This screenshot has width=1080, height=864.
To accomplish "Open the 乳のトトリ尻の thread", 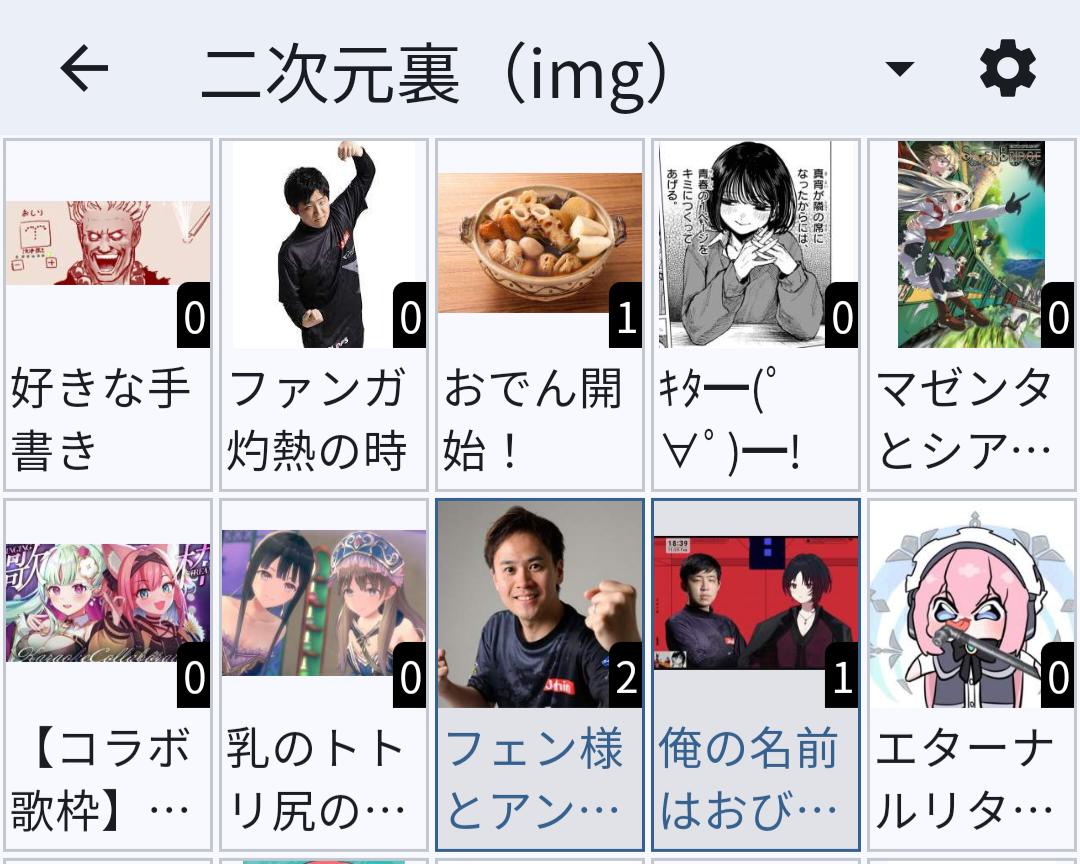I will click(x=324, y=675).
